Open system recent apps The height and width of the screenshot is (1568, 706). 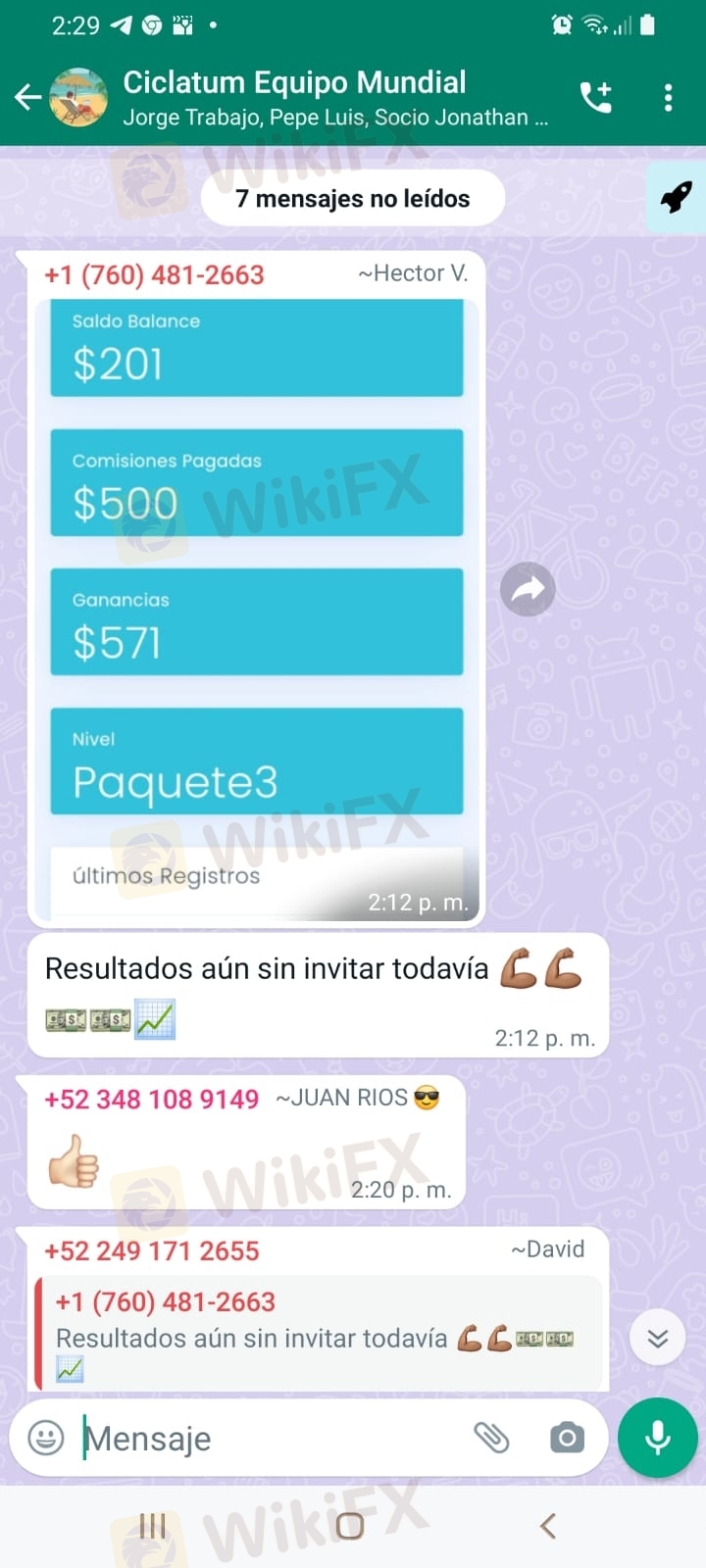coord(152,1526)
